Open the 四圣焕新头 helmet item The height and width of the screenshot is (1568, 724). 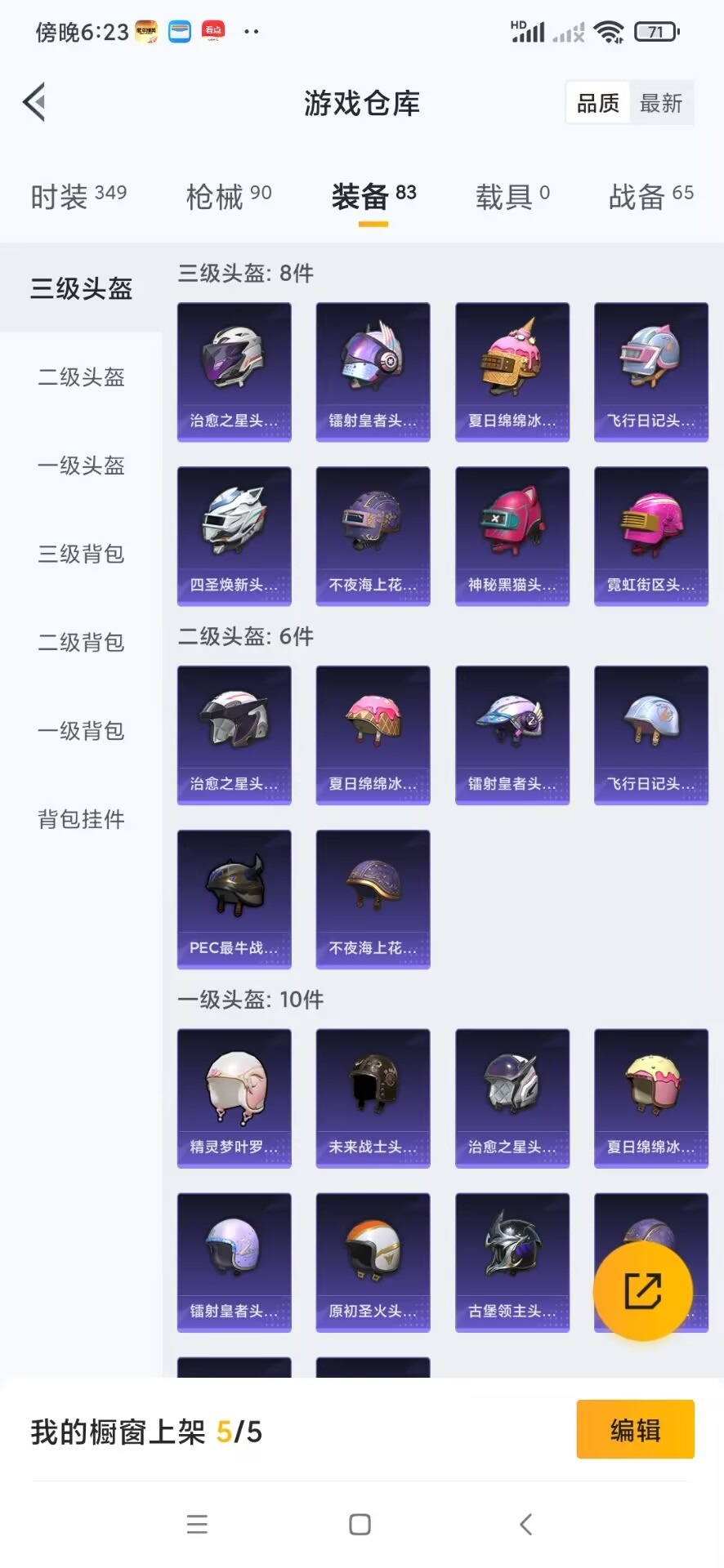(235, 536)
